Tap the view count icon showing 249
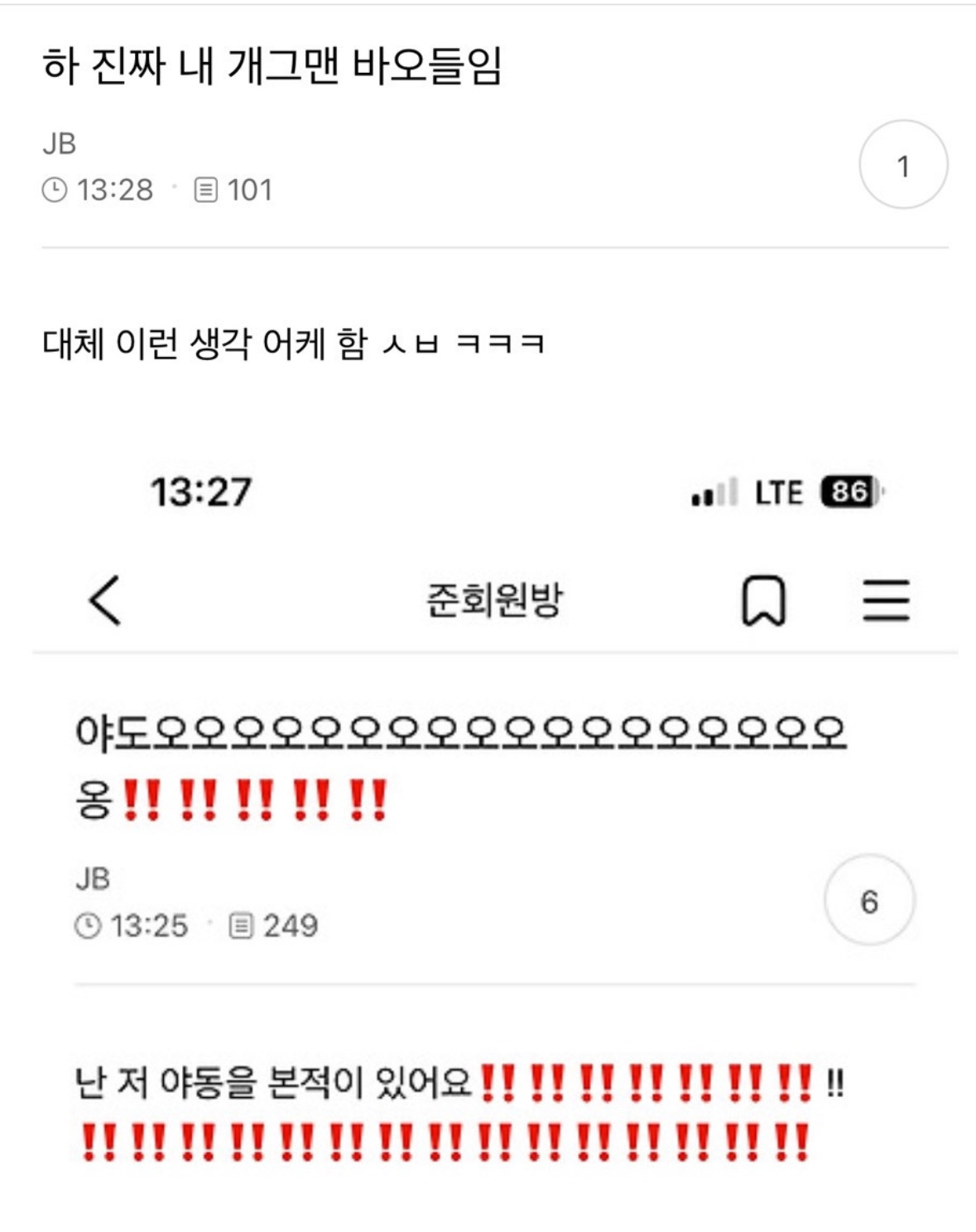 click(x=241, y=924)
